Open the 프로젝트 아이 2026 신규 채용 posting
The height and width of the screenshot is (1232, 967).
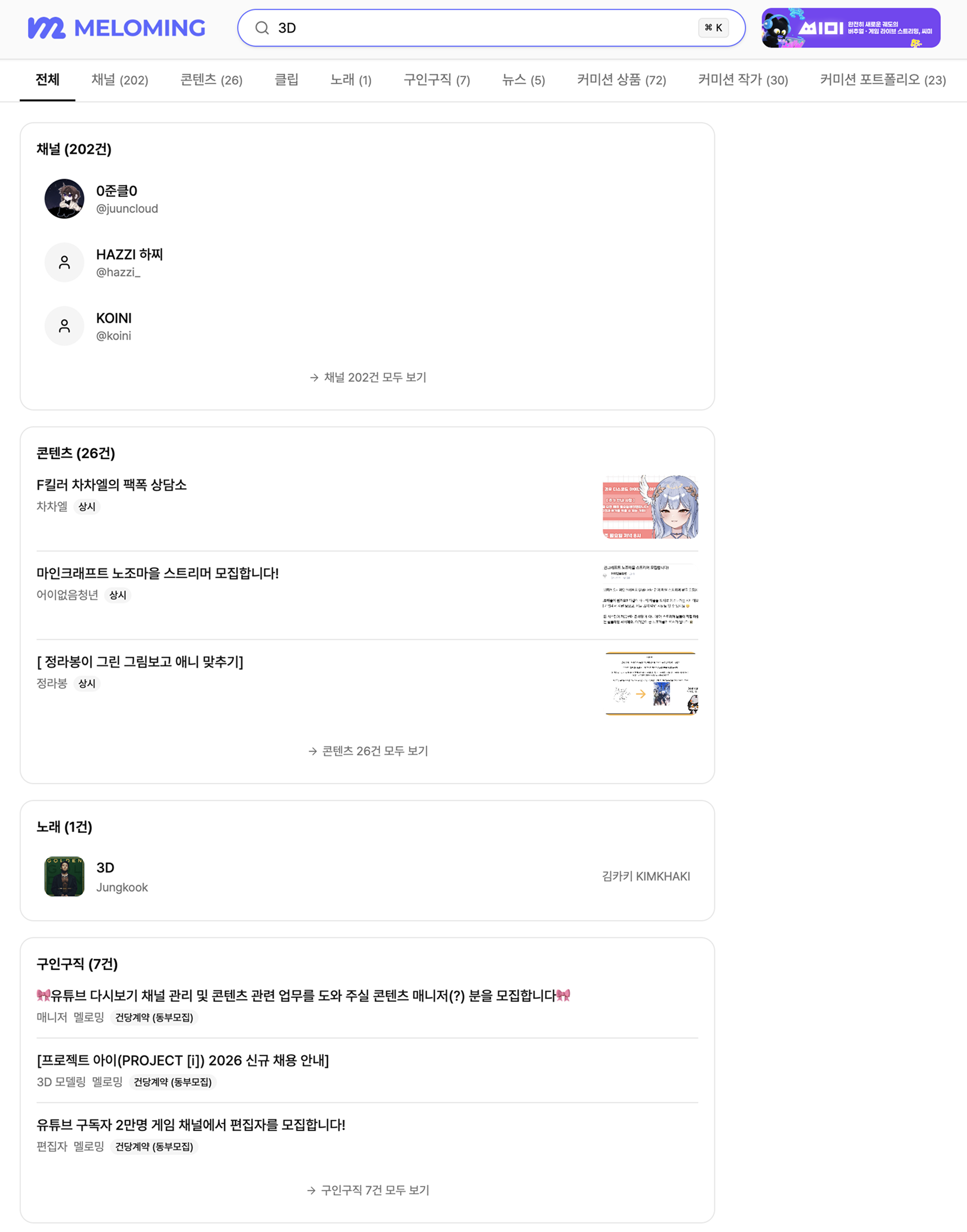367,1070
